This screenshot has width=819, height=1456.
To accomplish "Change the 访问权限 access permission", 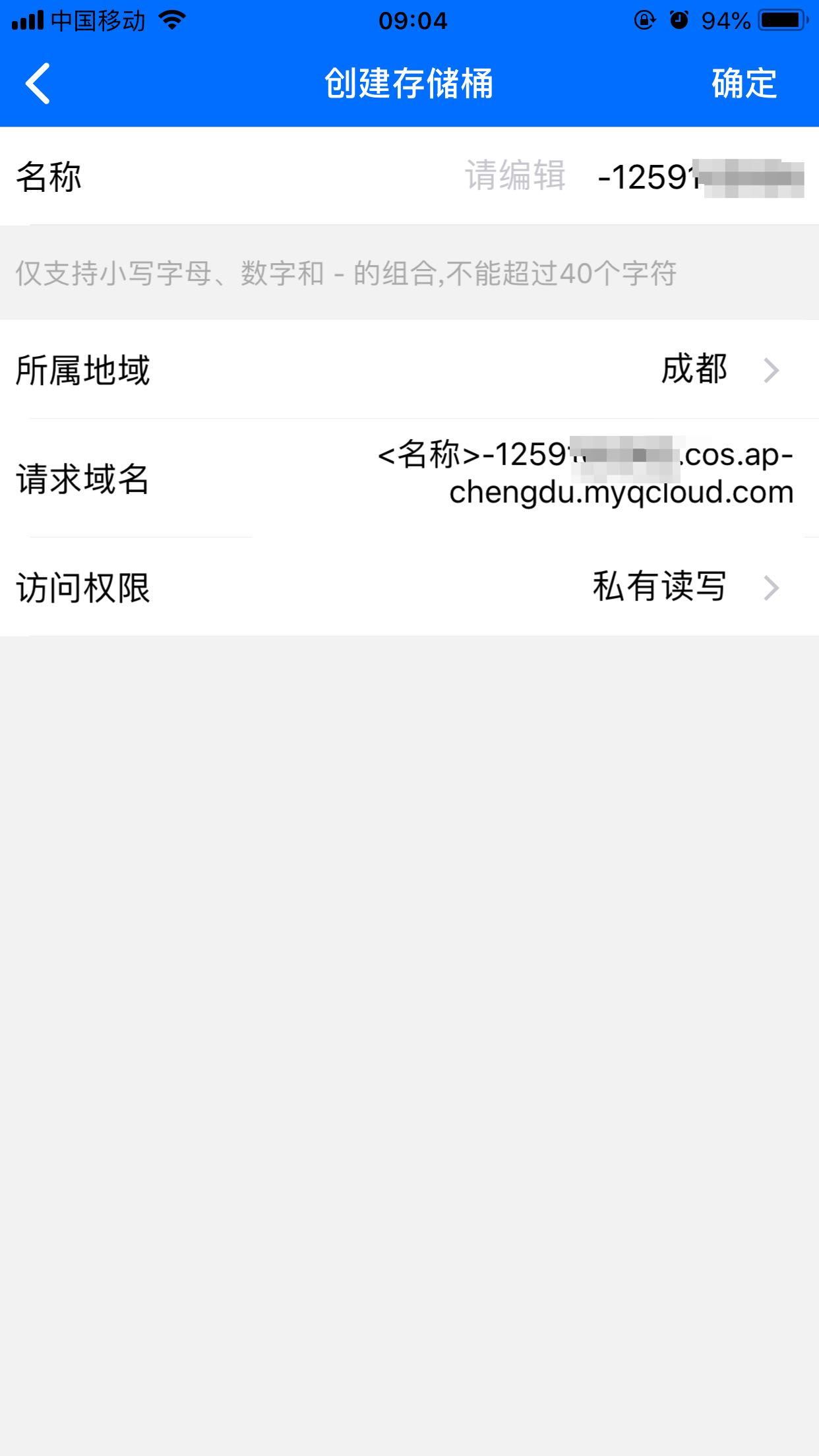I will click(409, 587).
